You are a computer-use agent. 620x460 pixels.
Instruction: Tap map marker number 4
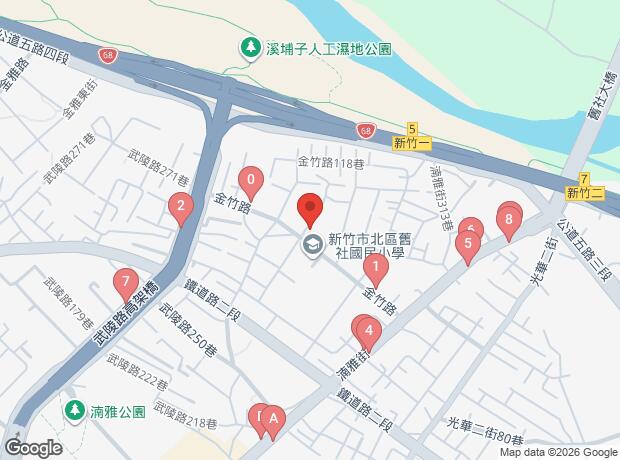point(369,331)
